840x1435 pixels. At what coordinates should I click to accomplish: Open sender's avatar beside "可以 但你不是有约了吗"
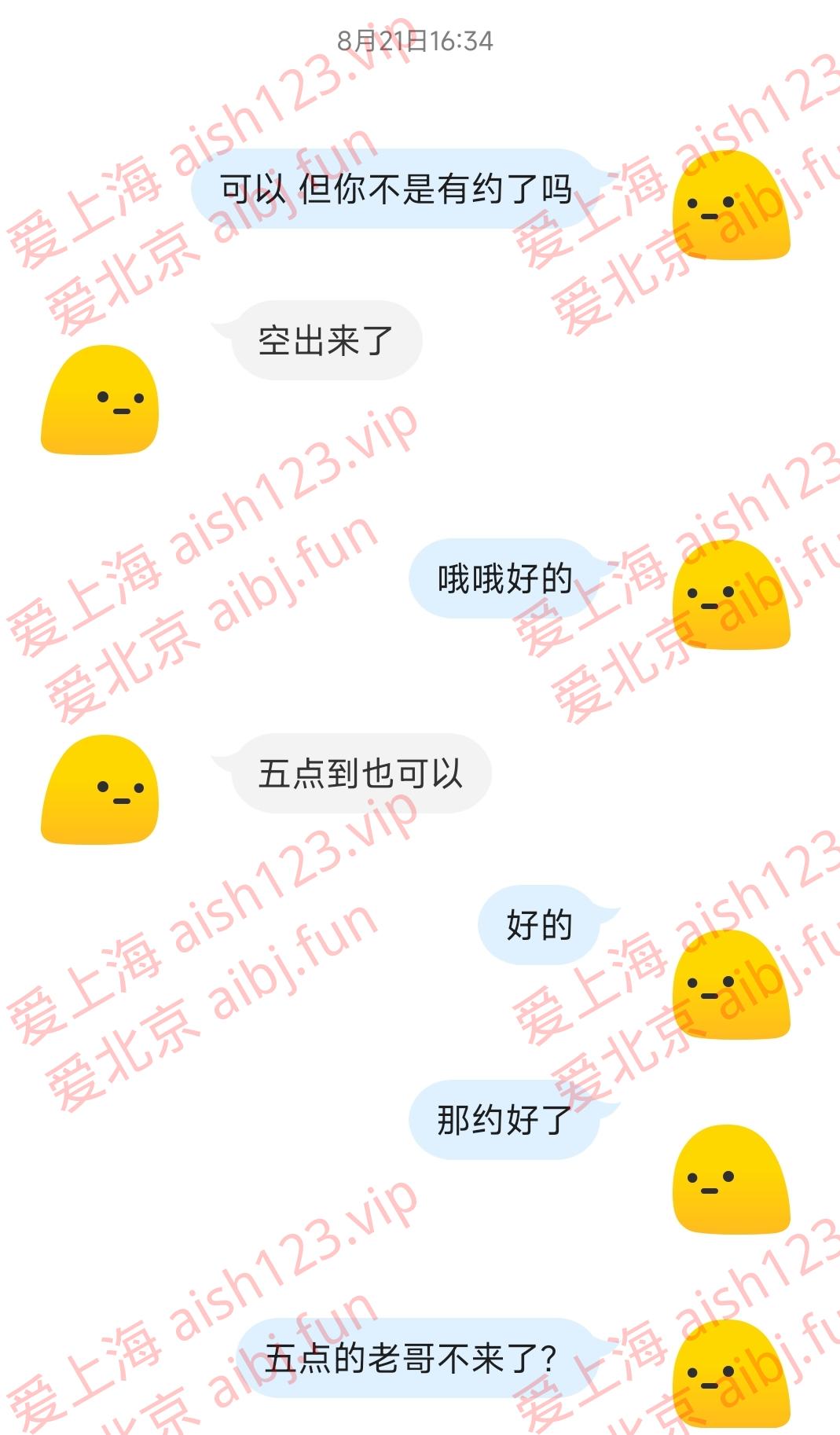click(732, 206)
